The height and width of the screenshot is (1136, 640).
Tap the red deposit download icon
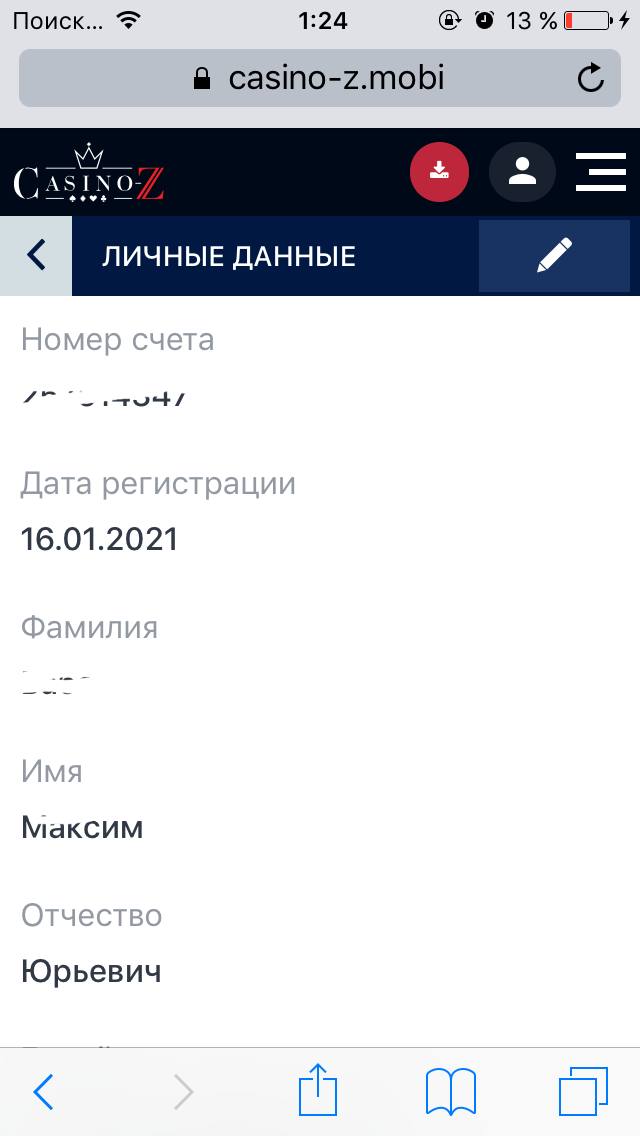tap(439, 172)
